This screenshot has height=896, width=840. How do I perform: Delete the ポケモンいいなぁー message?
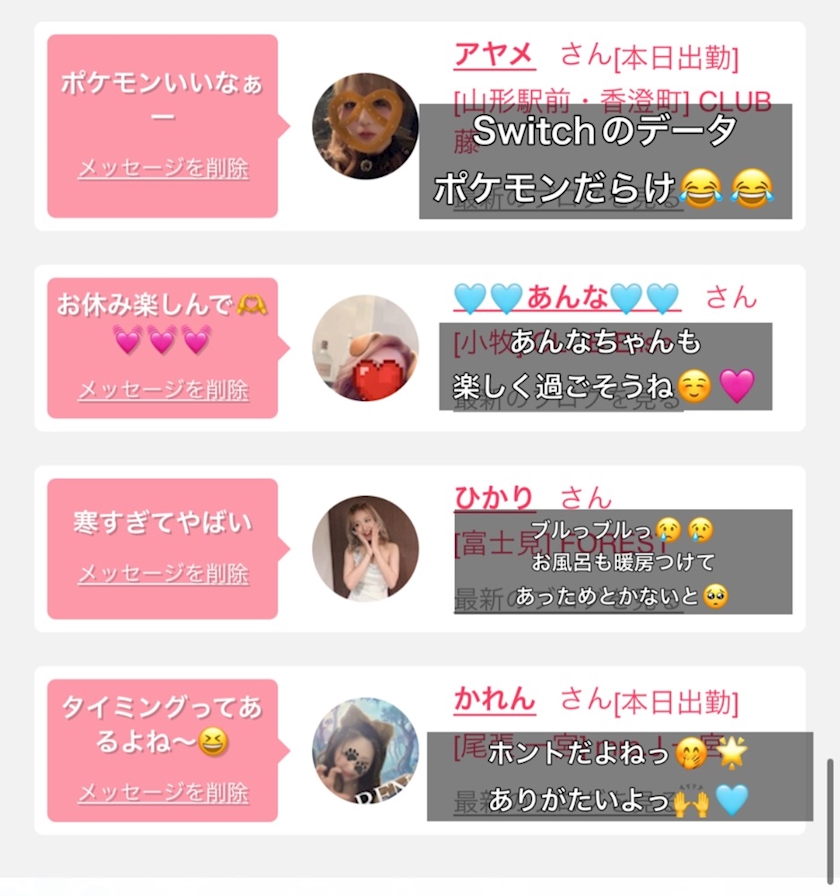(x=163, y=169)
